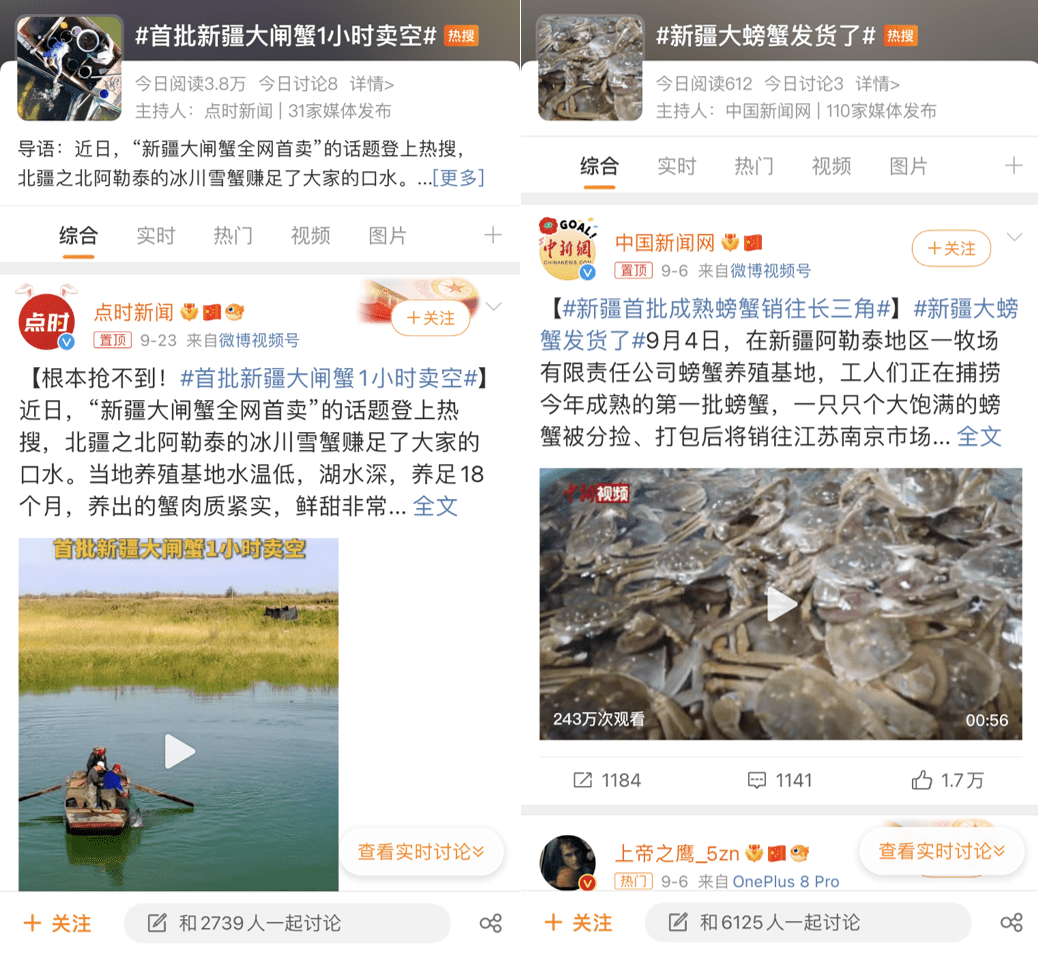1038x960 pixels.
Task: Switch to 视频 tab under 新疆大螃蟹发货了 topic
Action: point(831,166)
